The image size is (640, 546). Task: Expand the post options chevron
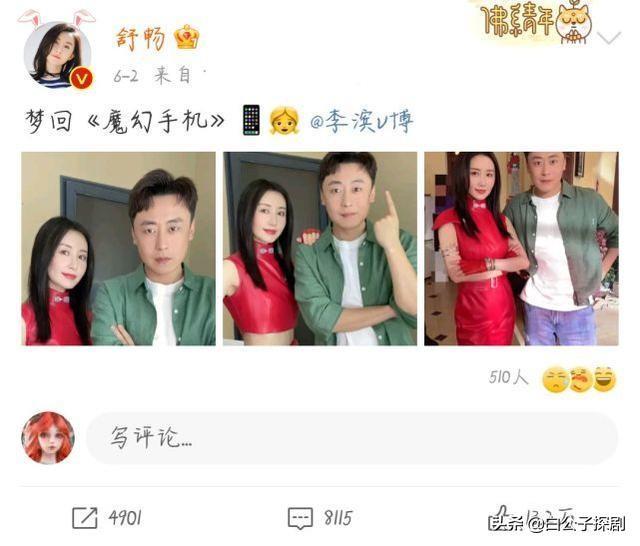point(609,38)
